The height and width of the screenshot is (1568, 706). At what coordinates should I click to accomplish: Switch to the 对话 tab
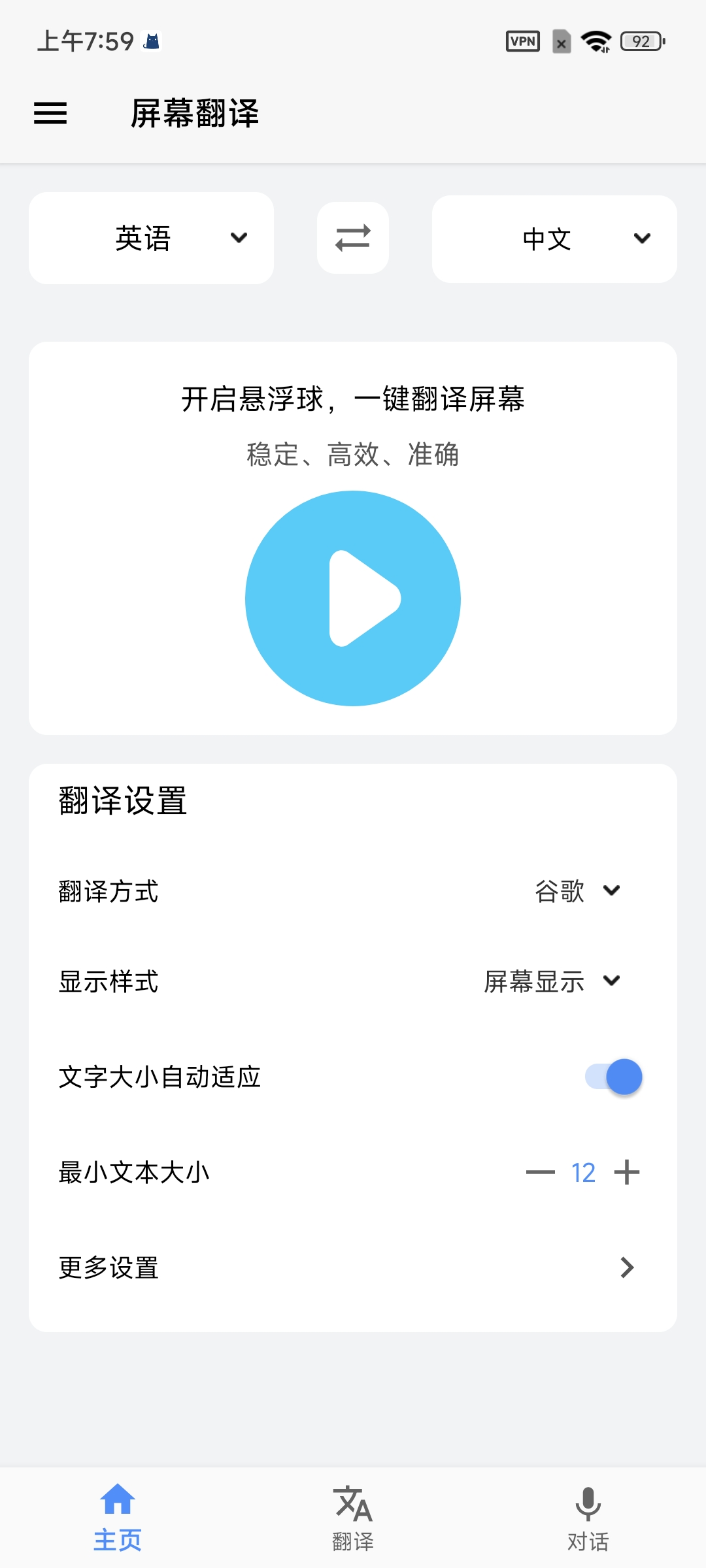tap(588, 1517)
